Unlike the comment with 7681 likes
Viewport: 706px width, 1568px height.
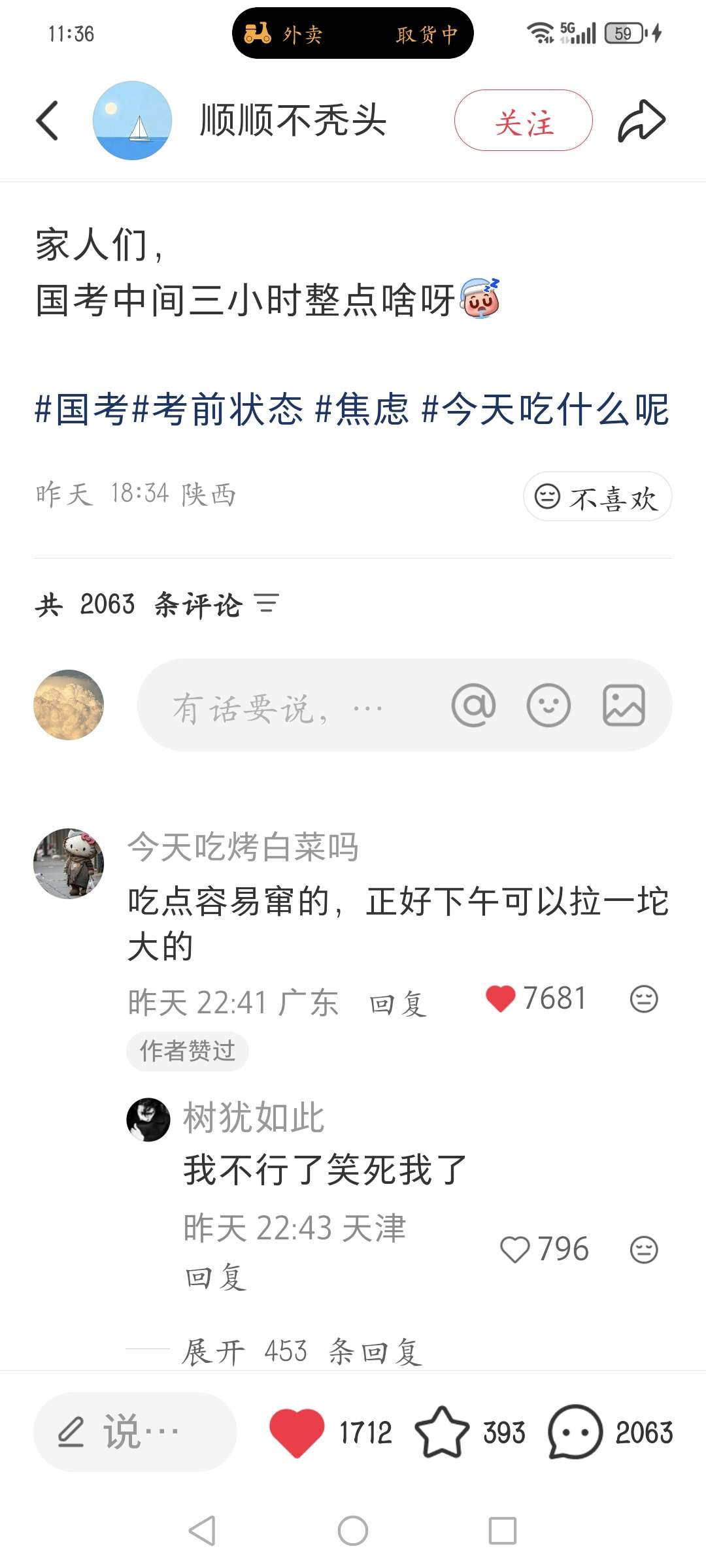click(501, 999)
